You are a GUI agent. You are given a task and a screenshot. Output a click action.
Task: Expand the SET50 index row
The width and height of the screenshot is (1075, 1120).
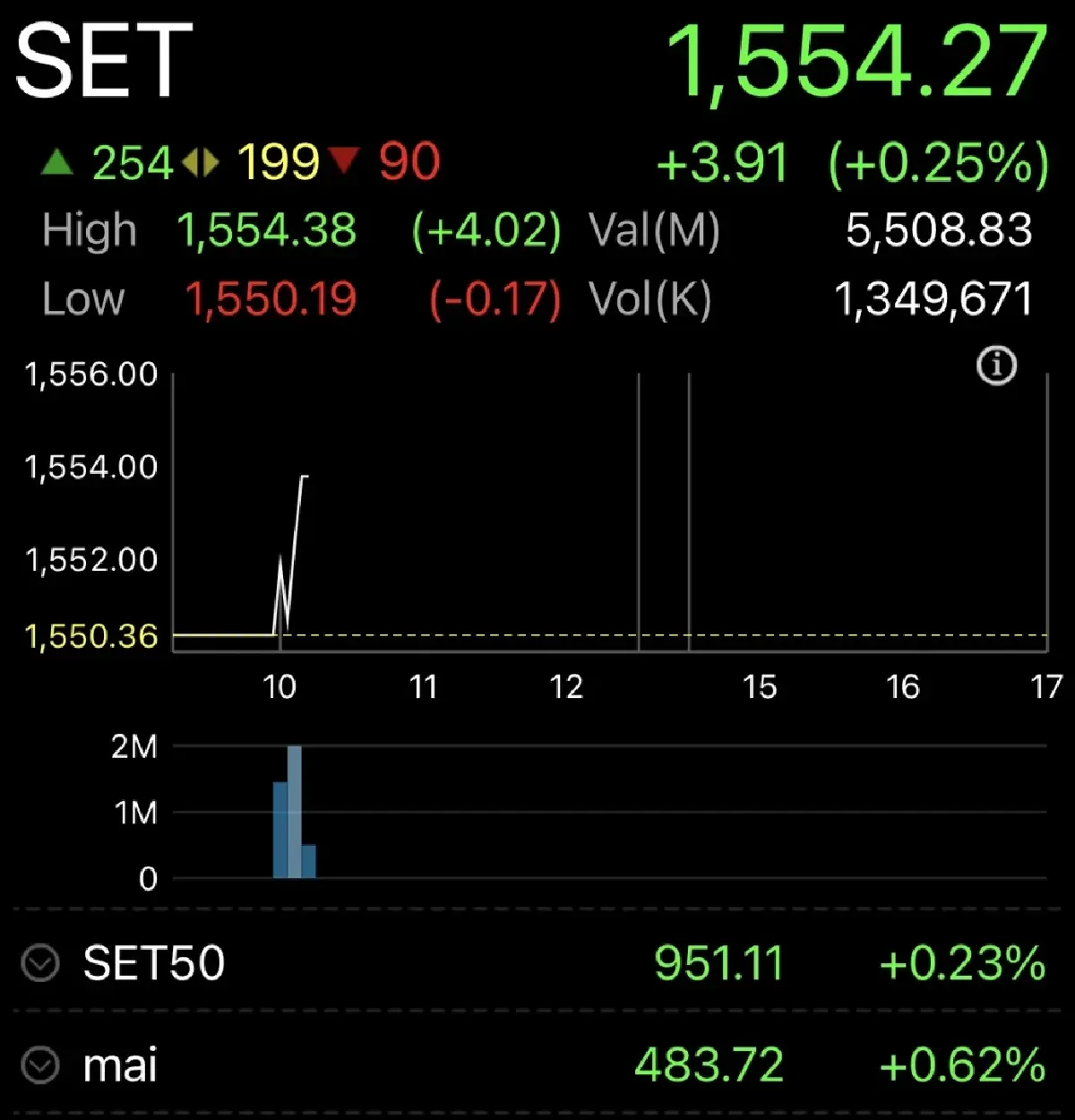click(40, 964)
